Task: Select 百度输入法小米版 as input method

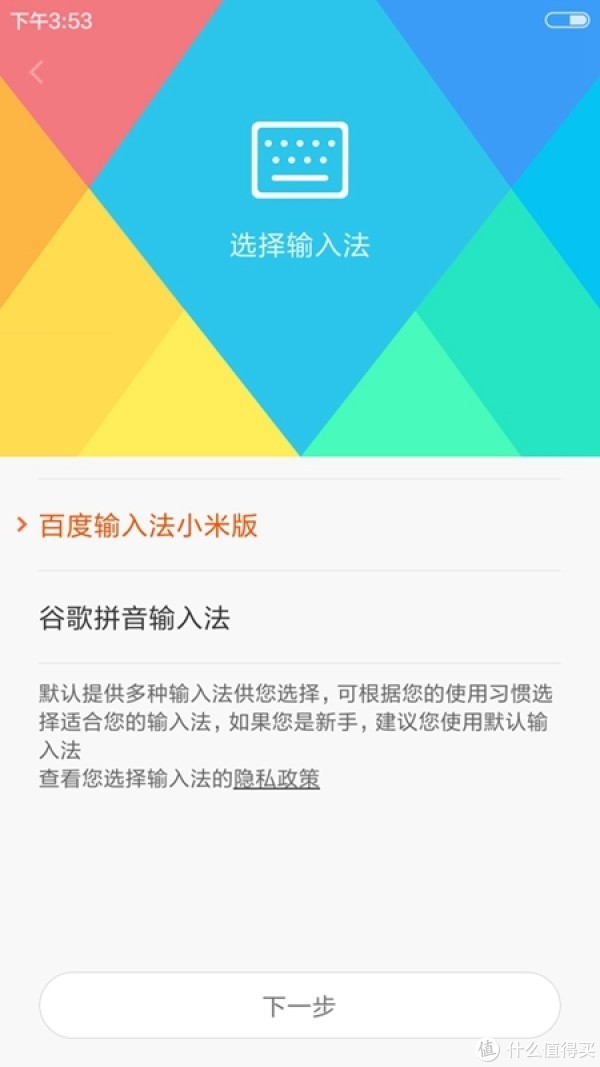Action: (299, 525)
